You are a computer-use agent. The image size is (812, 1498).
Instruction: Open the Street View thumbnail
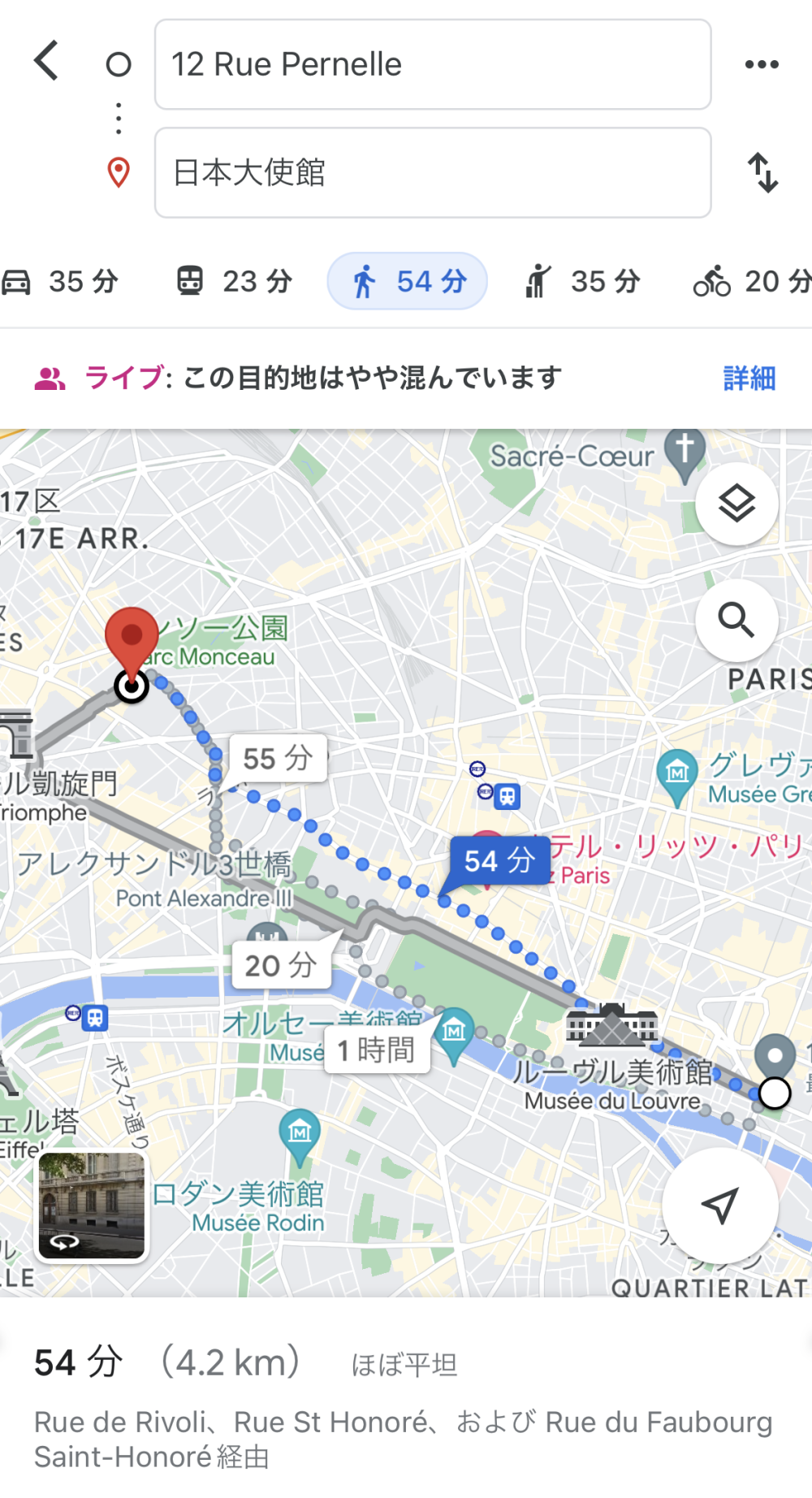(92, 1206)
